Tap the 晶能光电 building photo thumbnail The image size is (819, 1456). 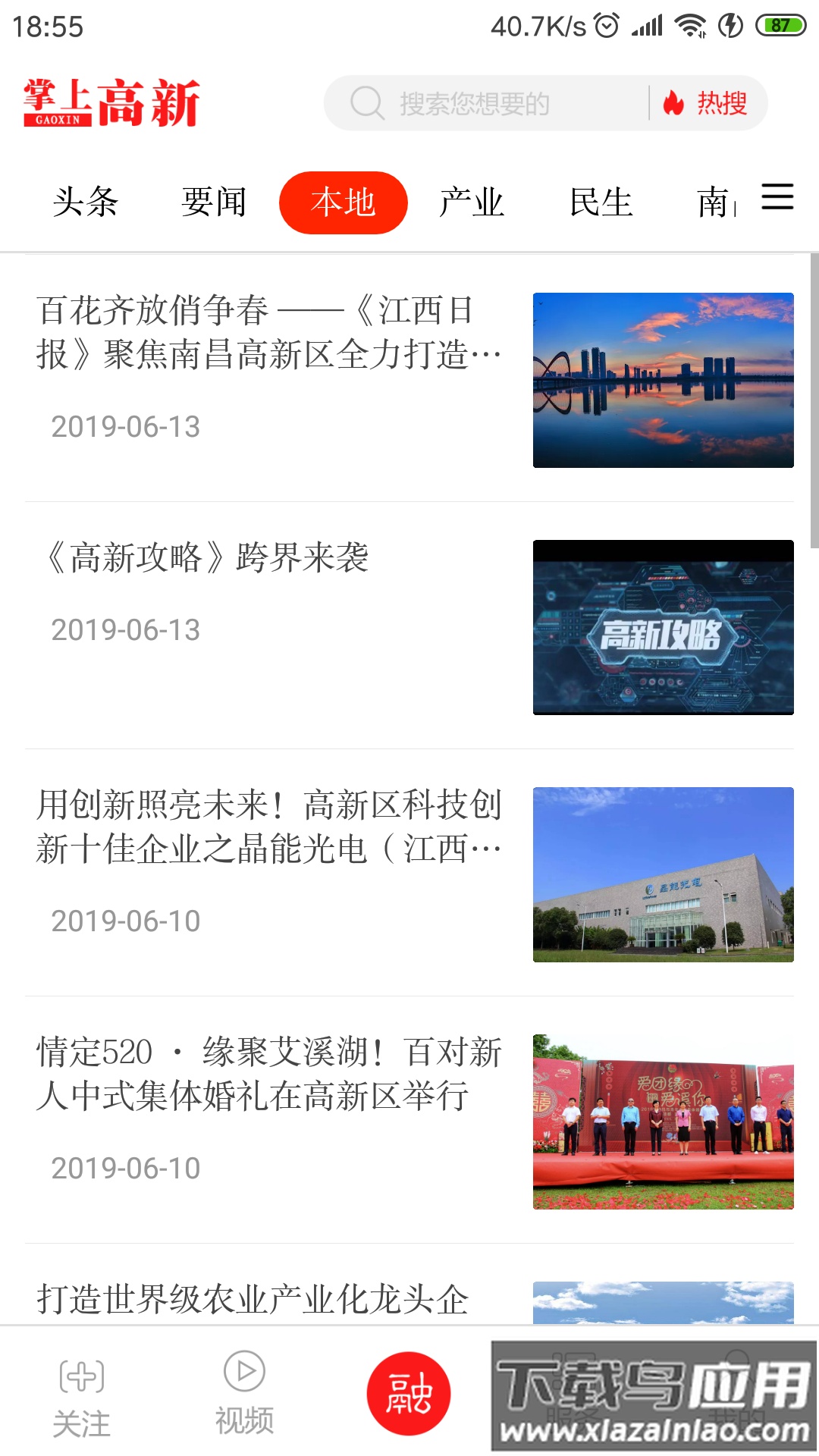pyautogui.click(x=663, y=874)
